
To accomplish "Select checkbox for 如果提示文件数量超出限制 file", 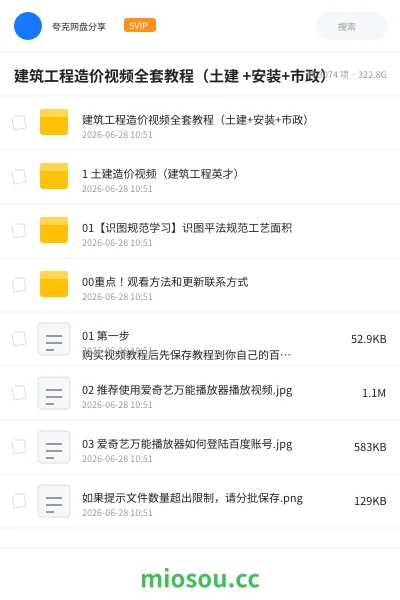I will pyautogui.click(x=19, y=501).
